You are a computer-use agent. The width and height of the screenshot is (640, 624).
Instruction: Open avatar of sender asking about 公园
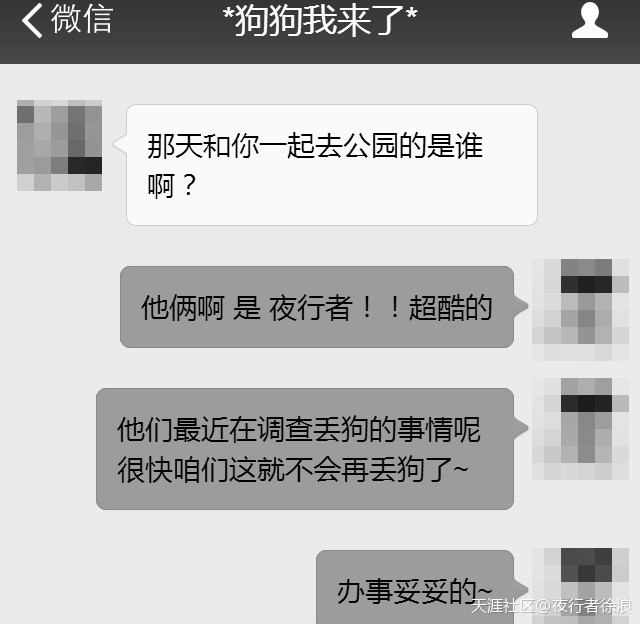pos(60,146)
